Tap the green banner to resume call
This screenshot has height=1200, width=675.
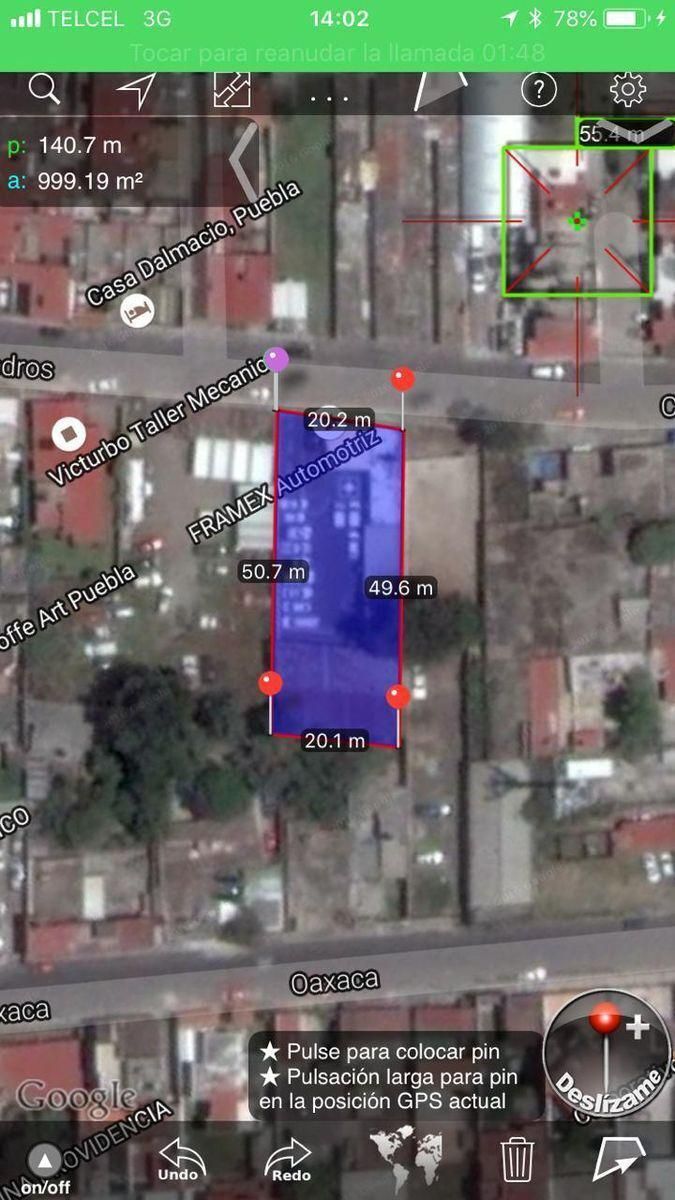[x=337, y=53]
